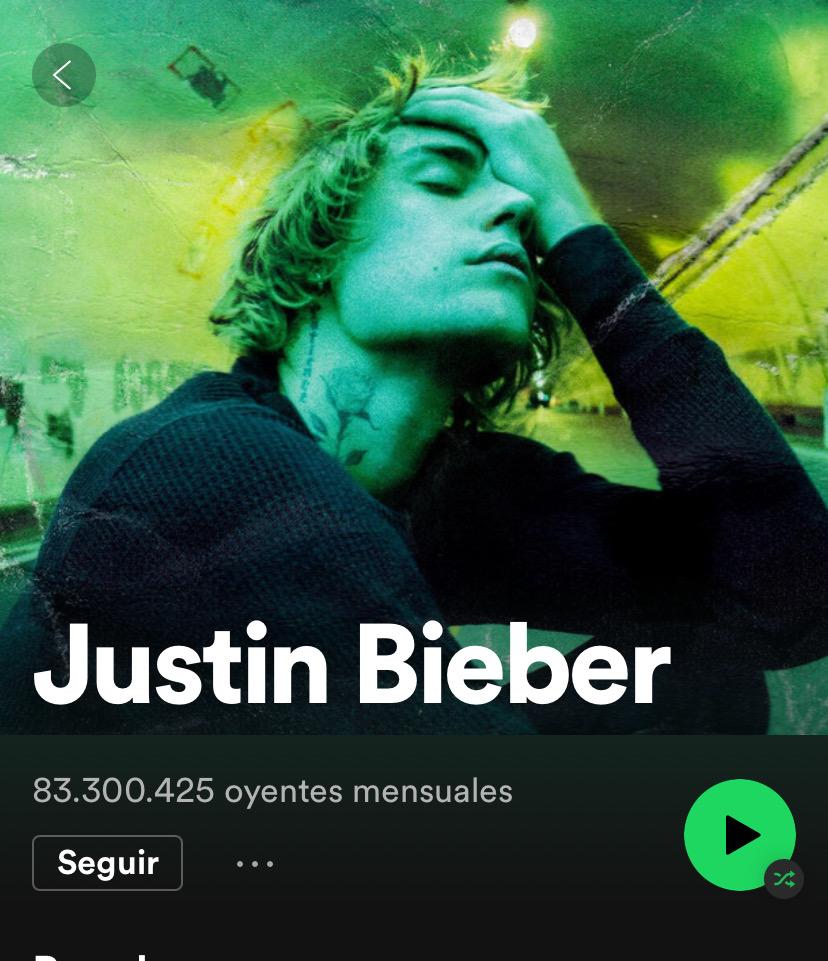The image size is (828, 961).
Task: Enable shuffle playback for Justin Bieber
Action: click(x=784, y=879)
